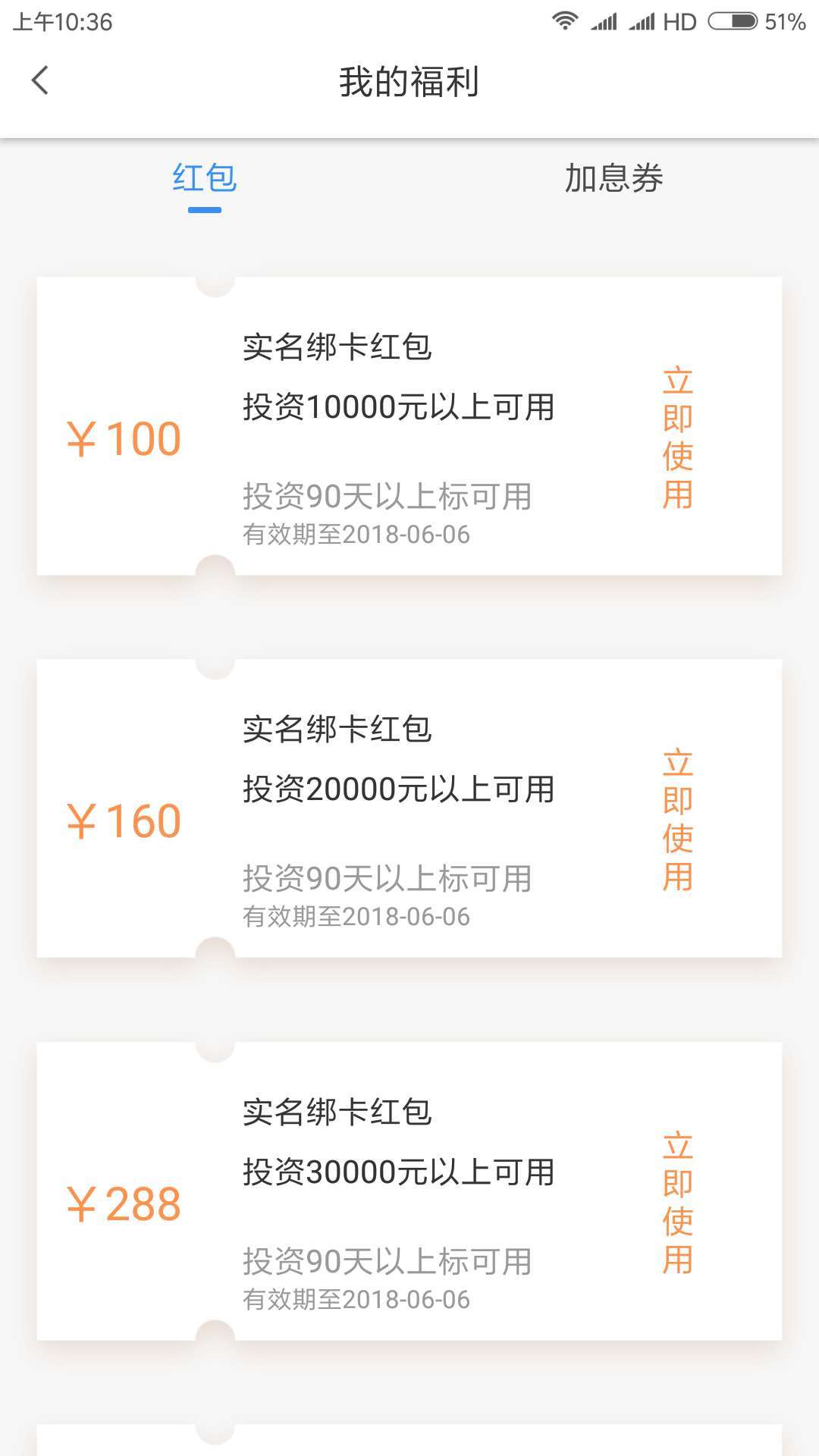Image resolution: width=819 pixels, height=1456 pixels.
Task: Go back from 我的福利 page
Action: [x=40, y=80]
